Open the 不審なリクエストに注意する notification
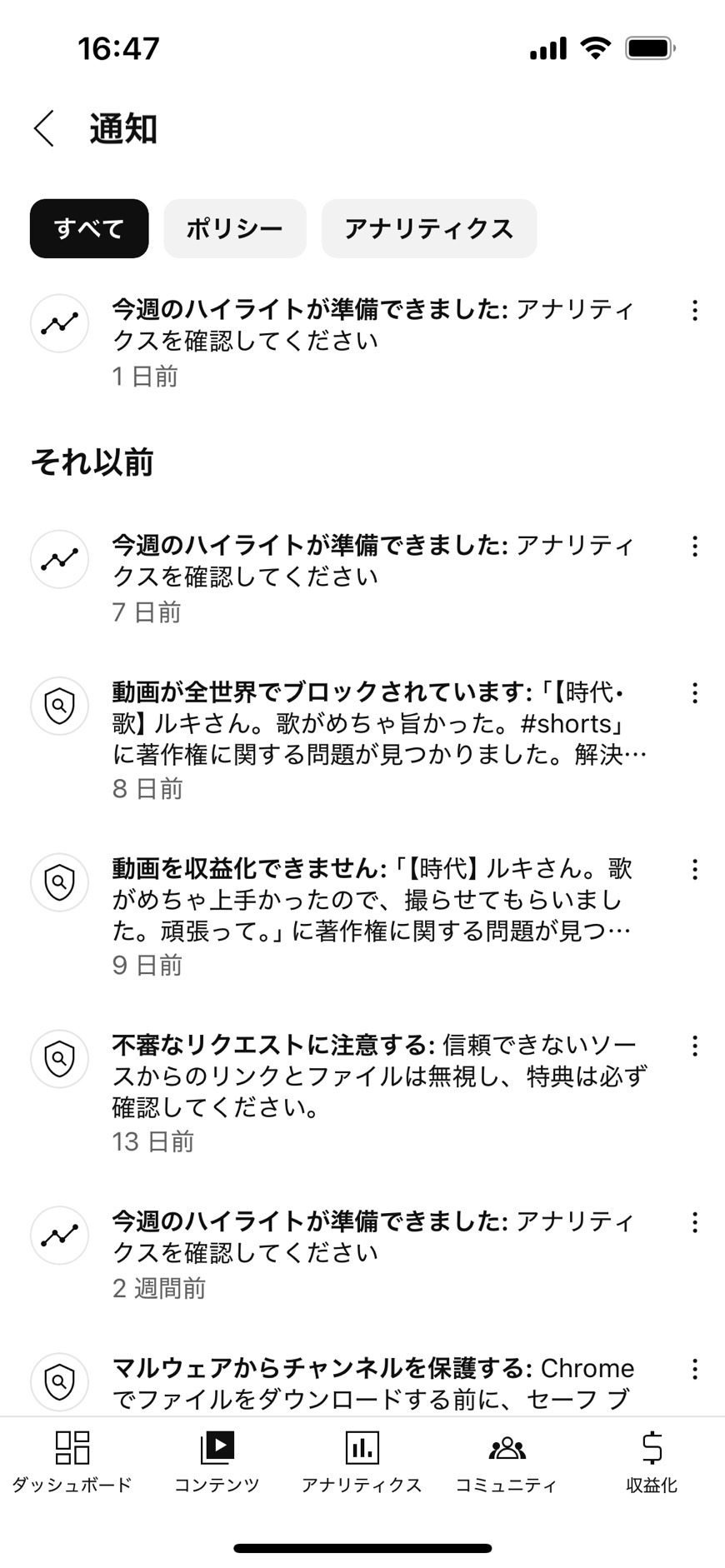Screen dimensions: 725x1568 (362, 1093)
